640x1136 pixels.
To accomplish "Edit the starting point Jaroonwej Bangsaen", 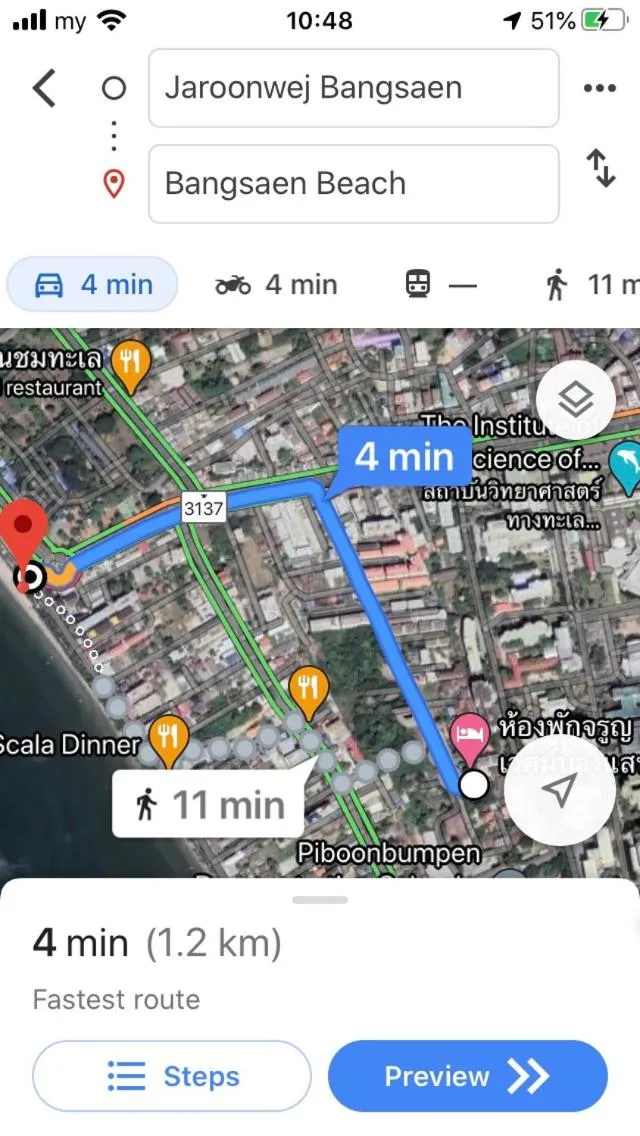I will pos(353,88).
